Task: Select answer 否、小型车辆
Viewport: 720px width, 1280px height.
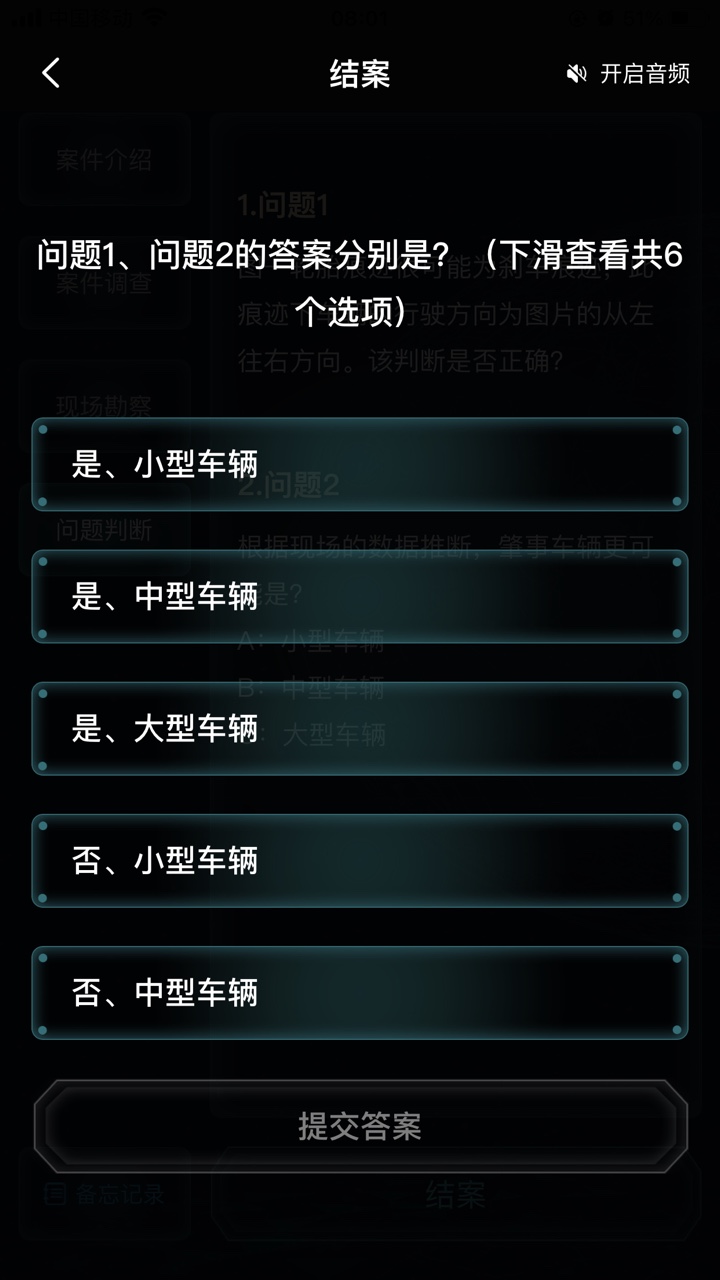Action: pos(360,860)
